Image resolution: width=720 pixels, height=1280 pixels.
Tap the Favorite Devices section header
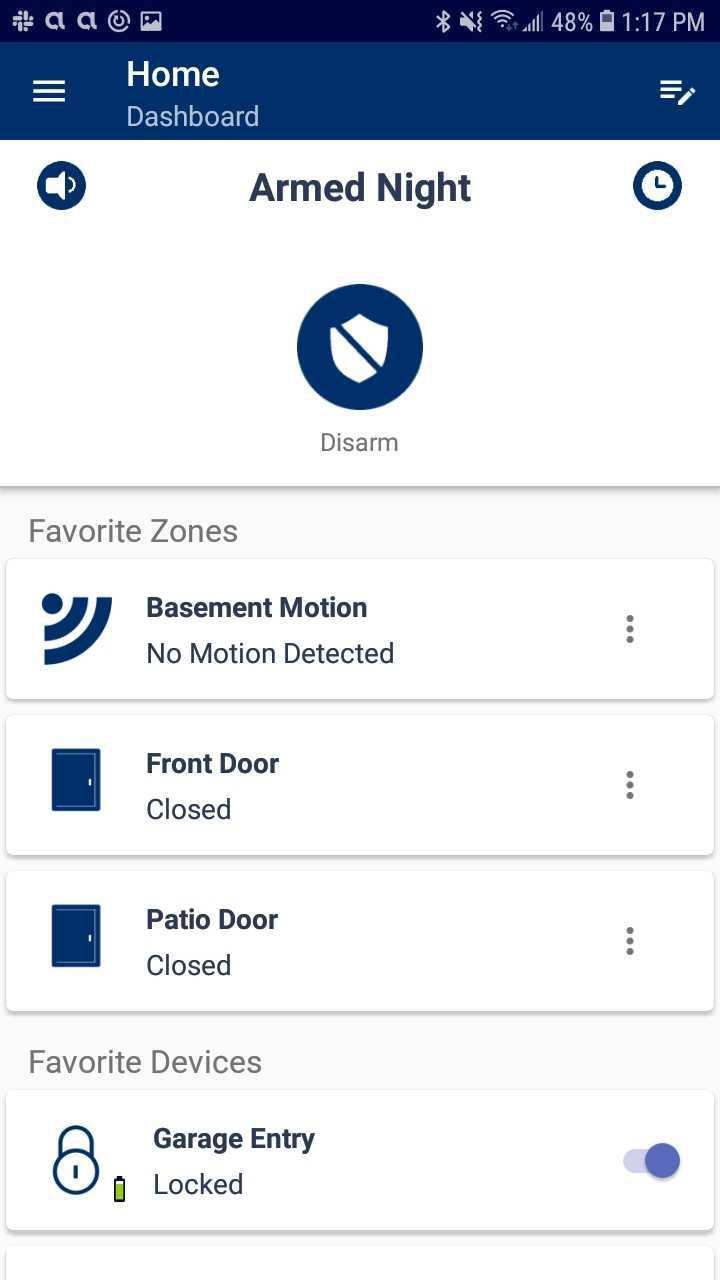(144, 1061)
